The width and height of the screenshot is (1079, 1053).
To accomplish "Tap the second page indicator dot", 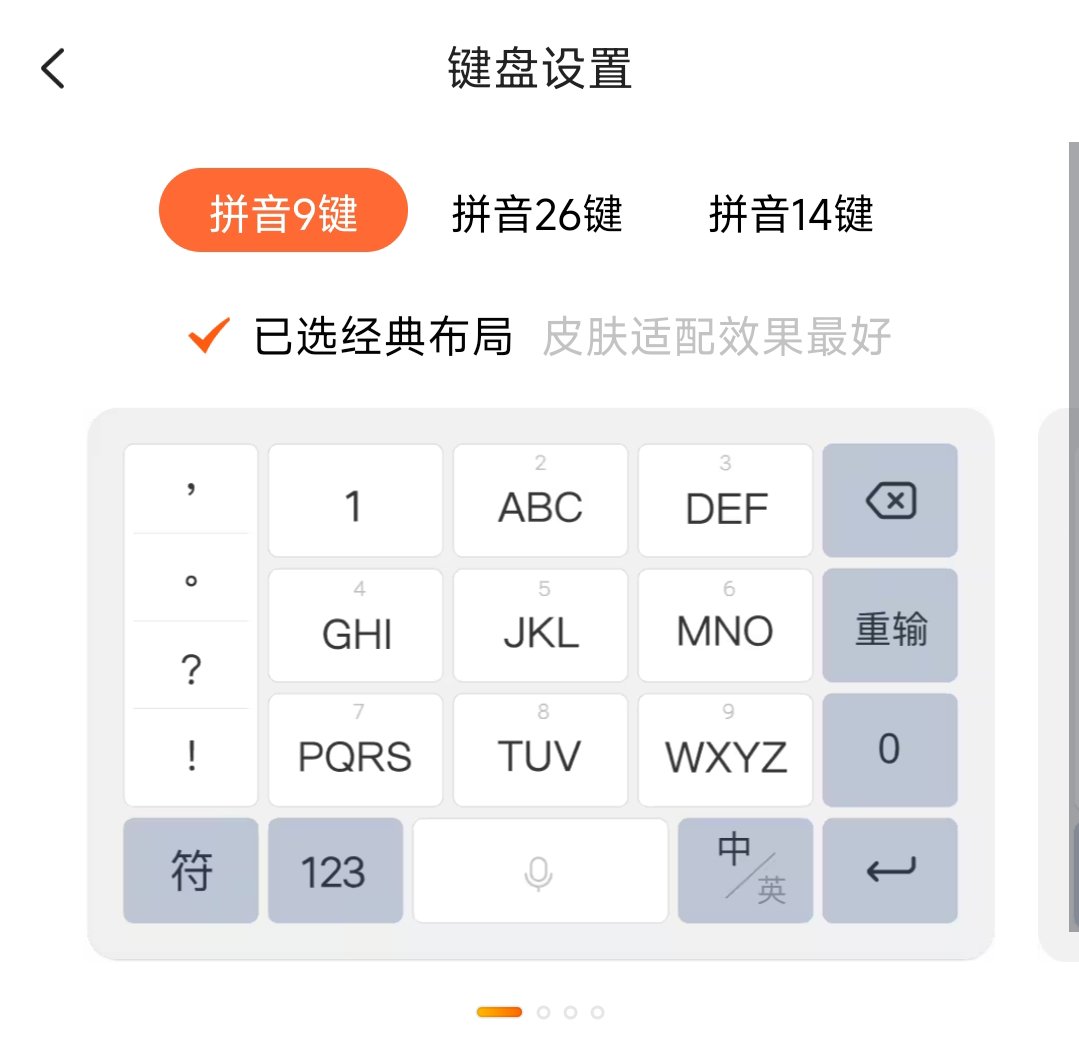I will pyautogui.click(x=543, y=1012).
